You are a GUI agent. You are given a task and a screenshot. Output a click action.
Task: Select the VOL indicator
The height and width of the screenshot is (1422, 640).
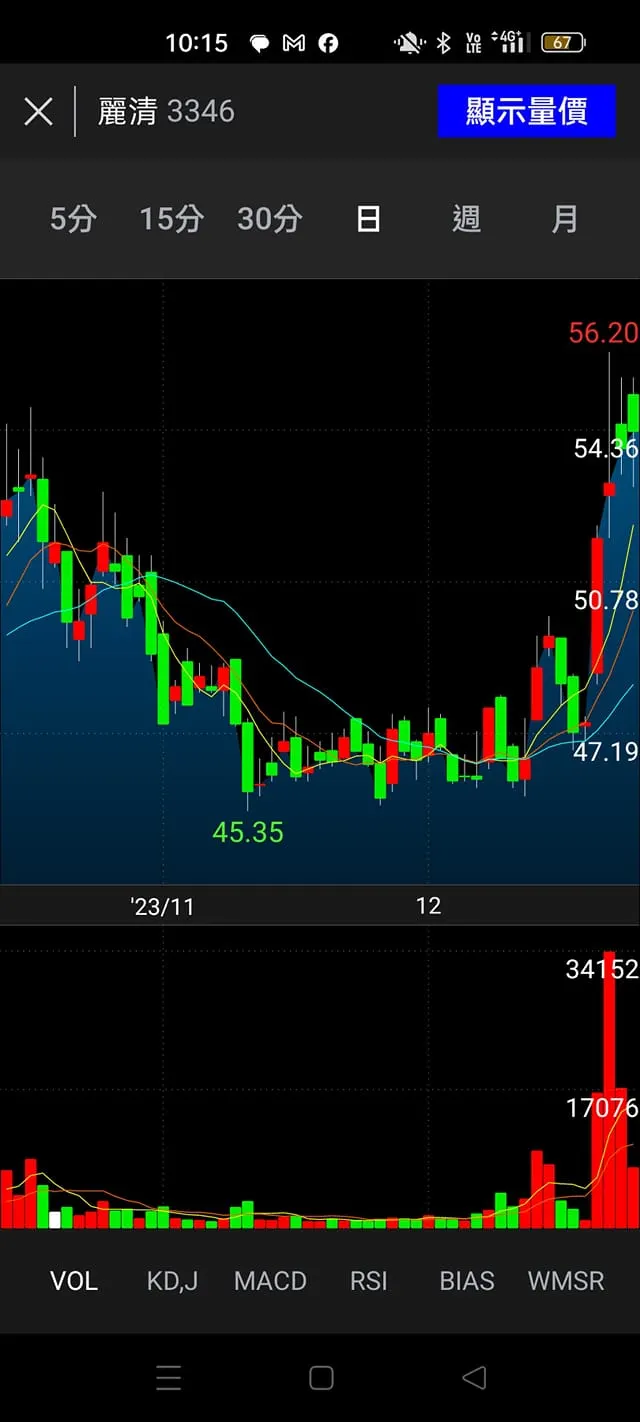pos(74,1281)
